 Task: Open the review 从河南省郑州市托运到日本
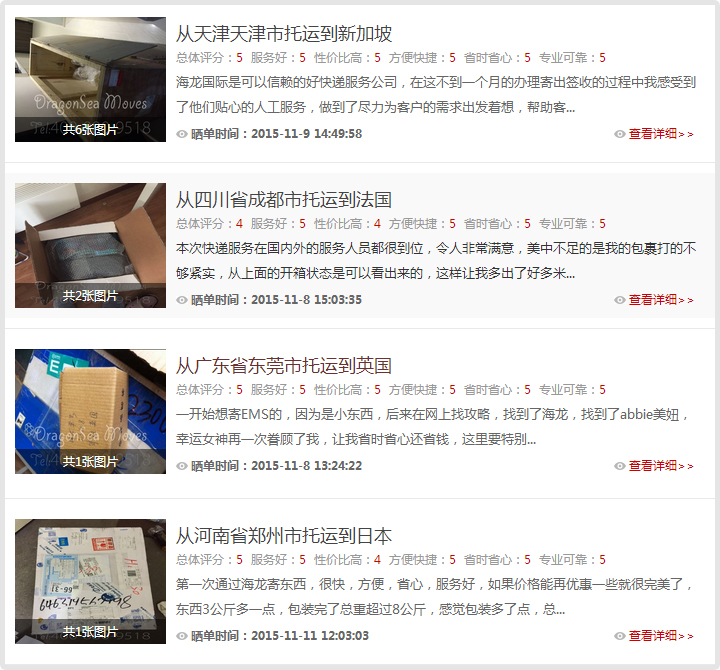(x=284, y=536)
